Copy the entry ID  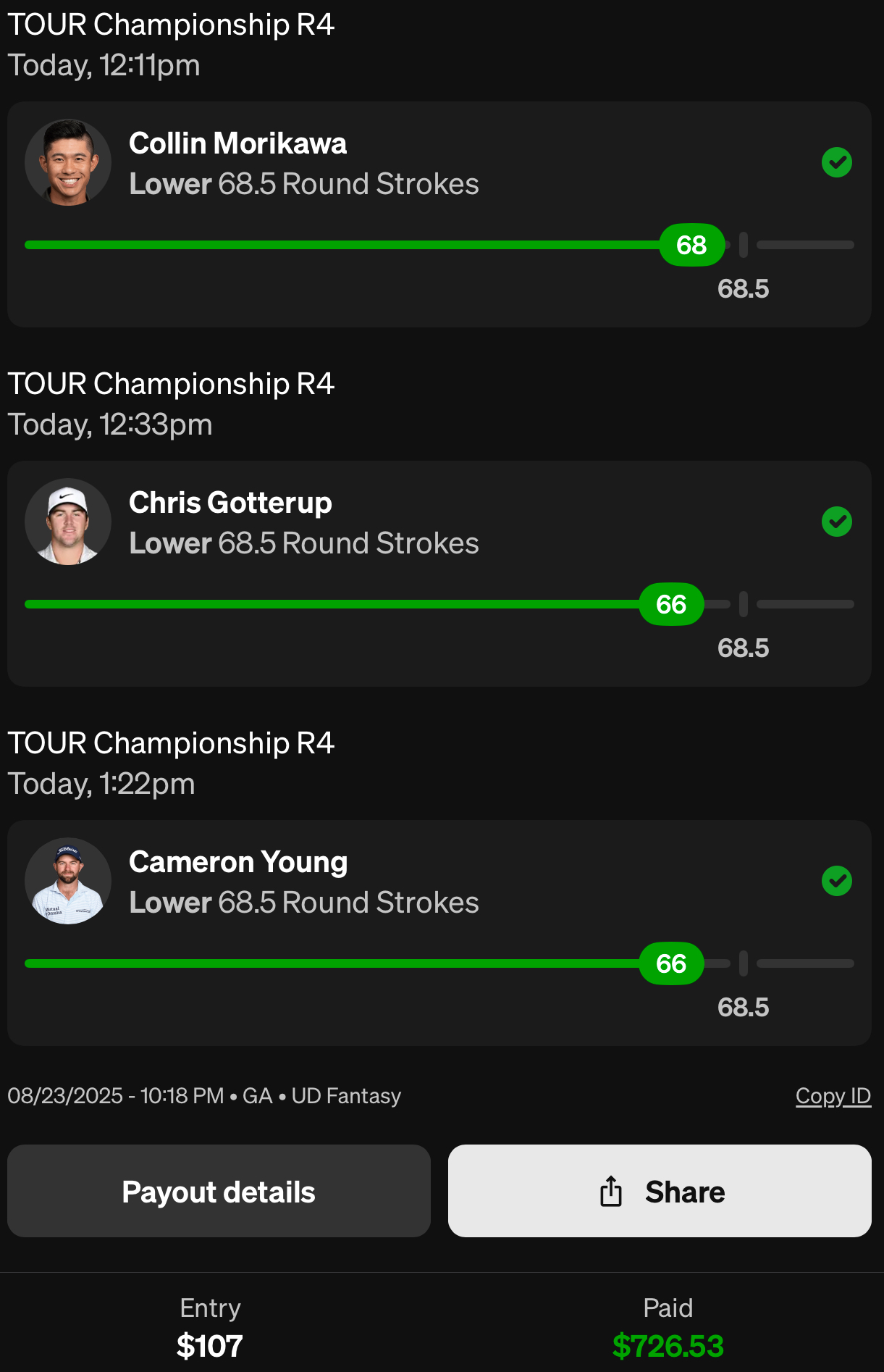coord(833,1096)
